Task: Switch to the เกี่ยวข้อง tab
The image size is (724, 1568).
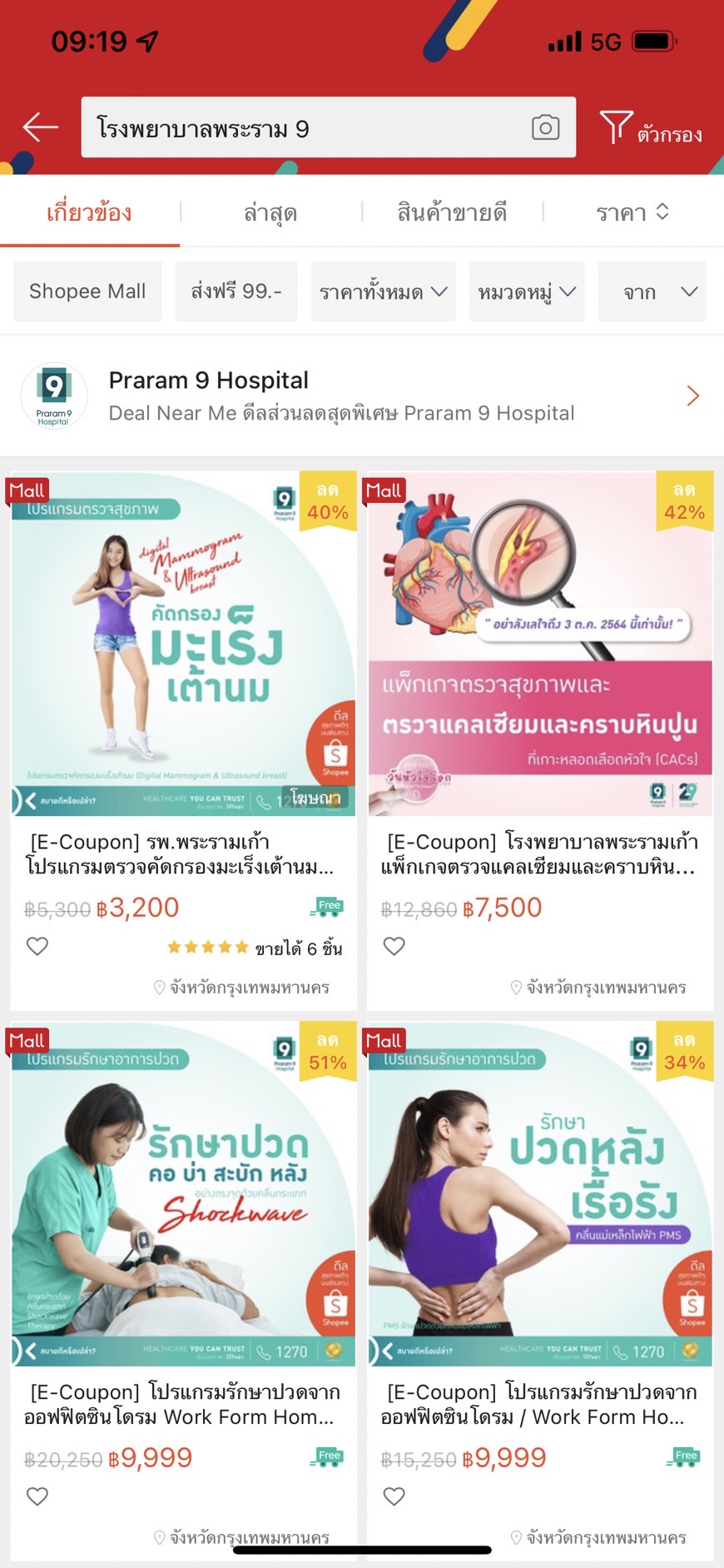Action: (x=89, y=212)
